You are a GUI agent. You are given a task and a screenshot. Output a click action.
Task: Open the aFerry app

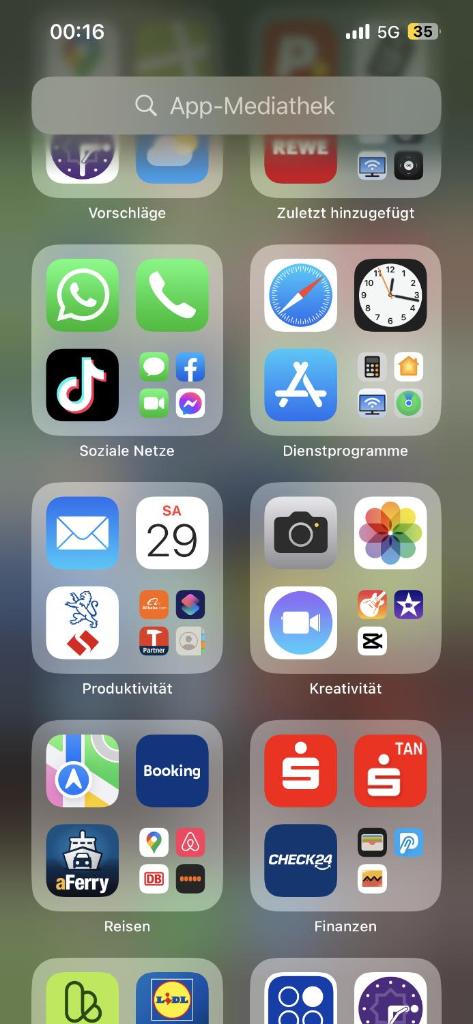(x=82, y=860)
